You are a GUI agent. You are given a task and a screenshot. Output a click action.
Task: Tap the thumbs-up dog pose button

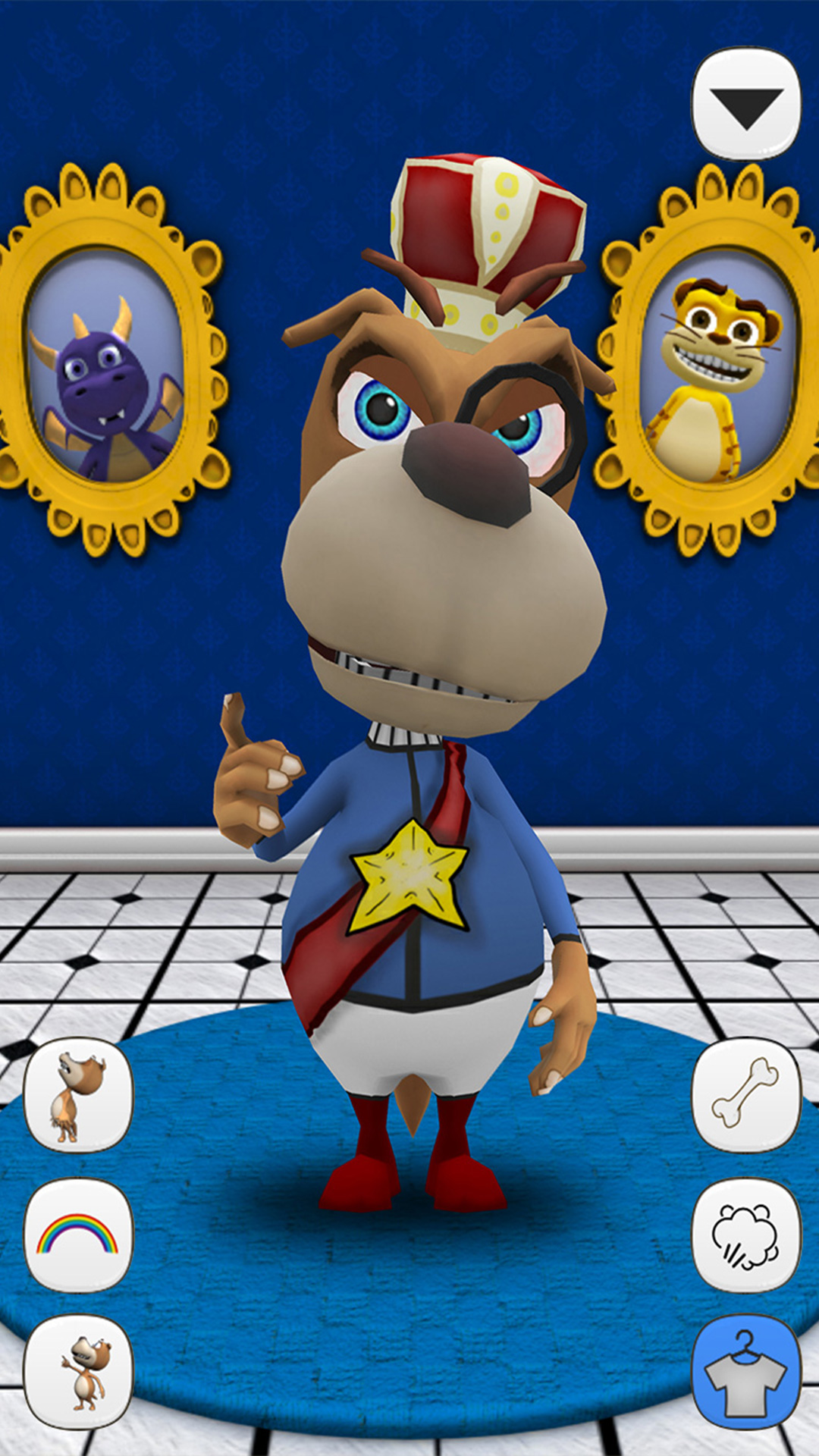pos(78,1373)
